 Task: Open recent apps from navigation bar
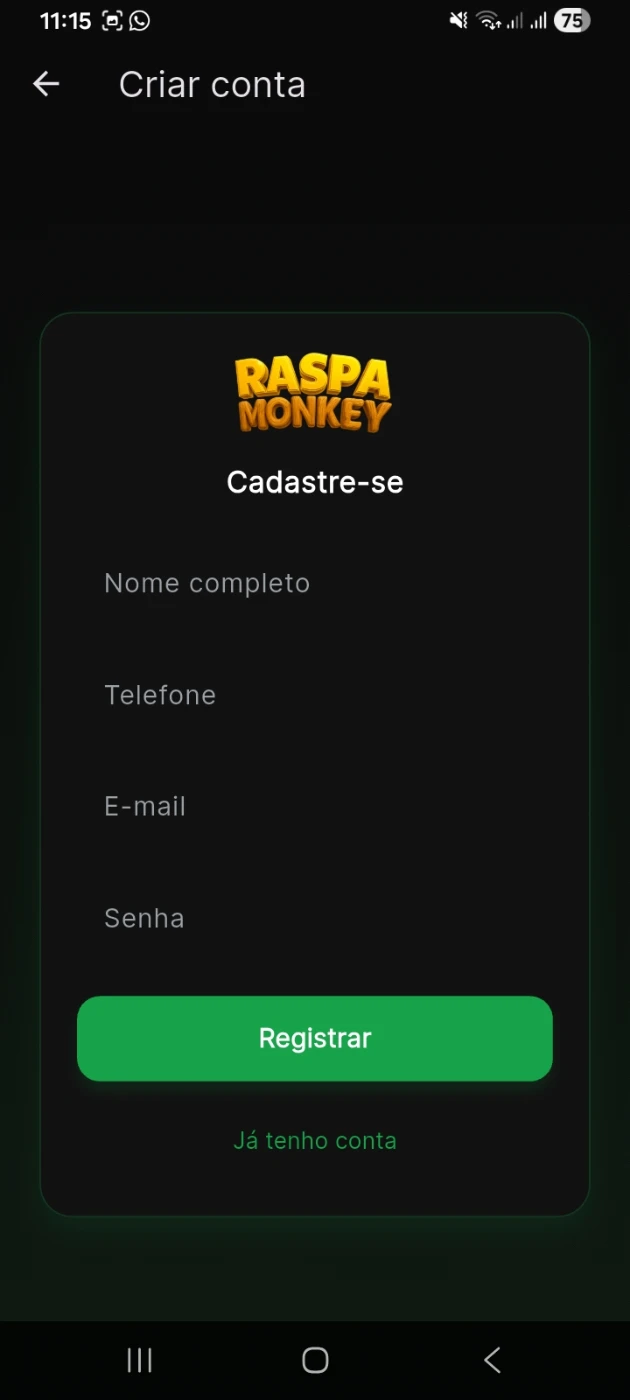point(139,1360)
